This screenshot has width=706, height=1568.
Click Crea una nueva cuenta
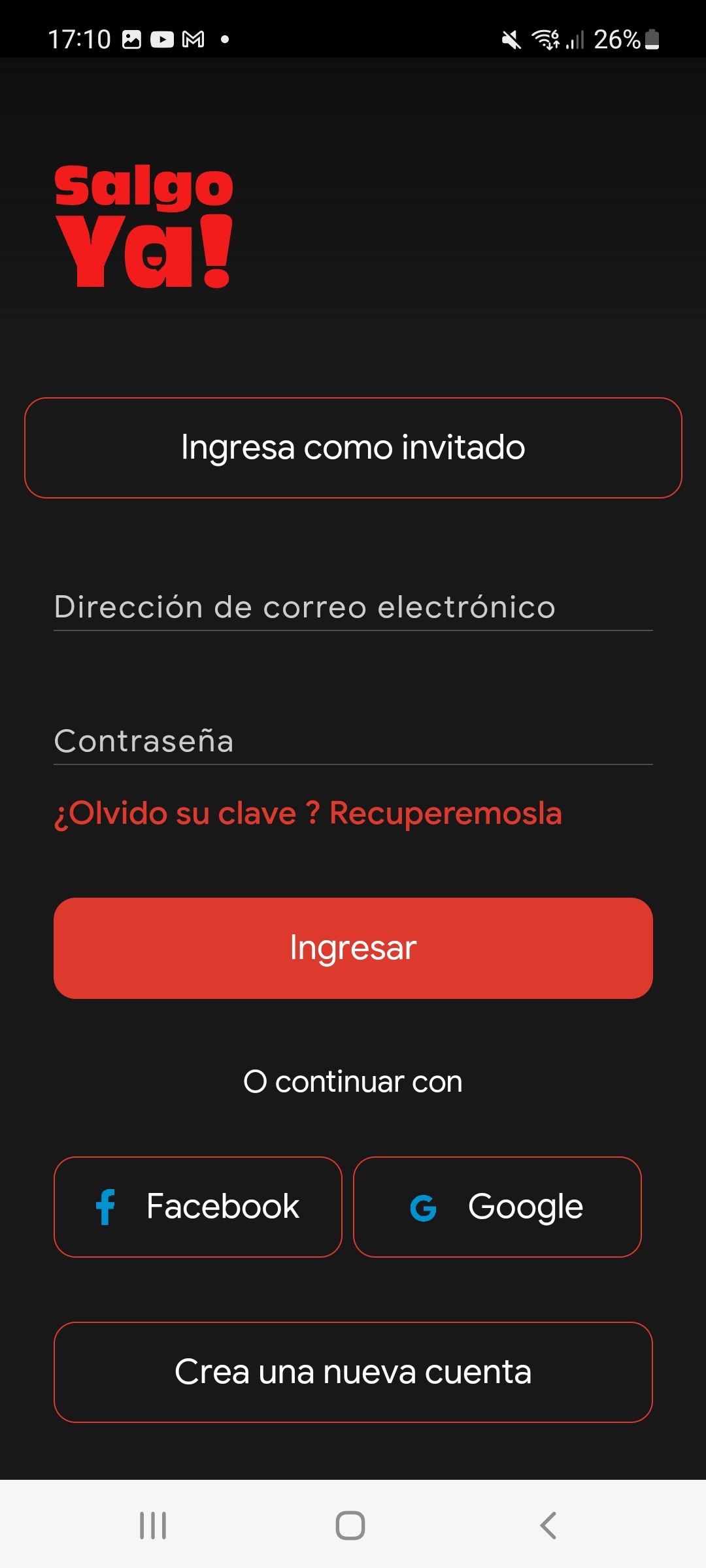pyautogui.click(x=353, y=1373)
